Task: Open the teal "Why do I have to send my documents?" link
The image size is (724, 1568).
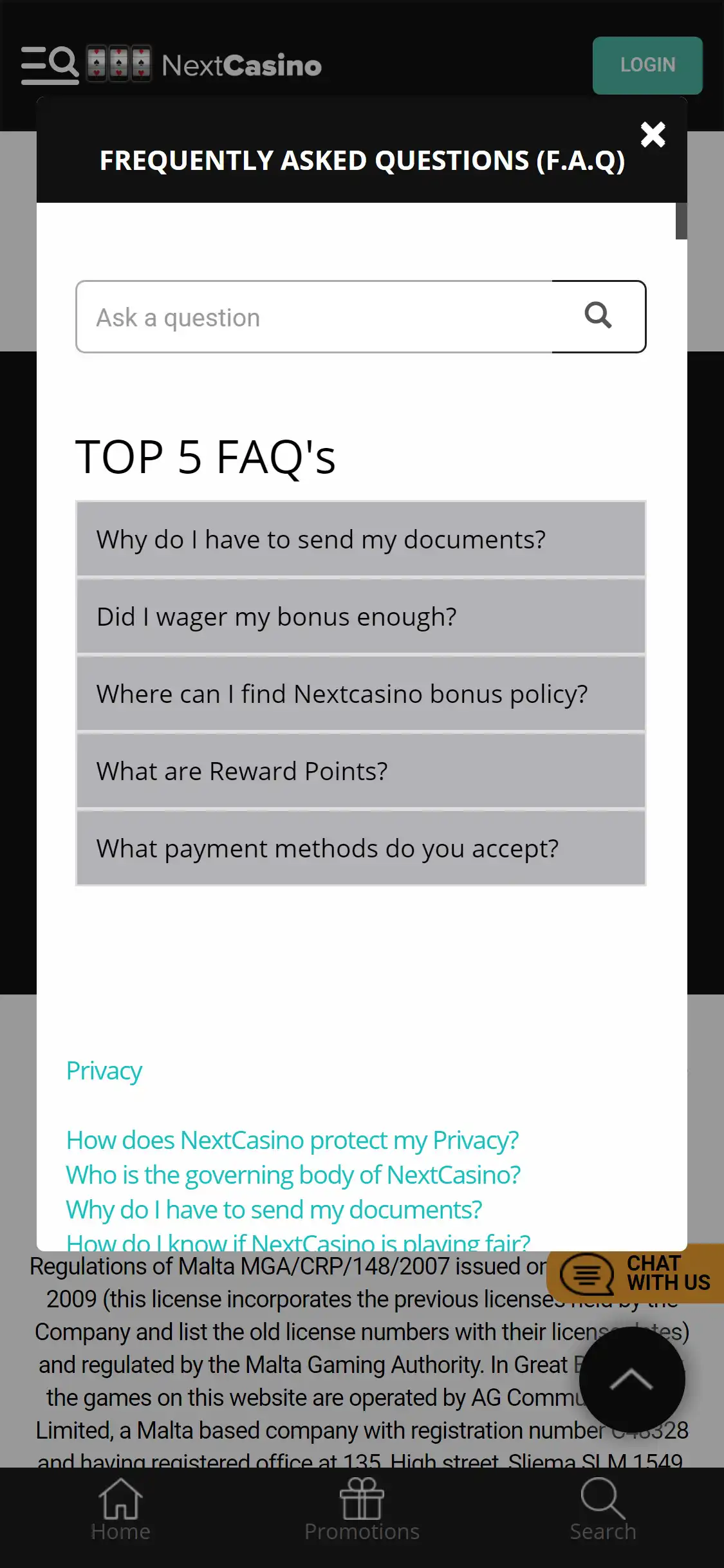Action: coord(274,1210)
